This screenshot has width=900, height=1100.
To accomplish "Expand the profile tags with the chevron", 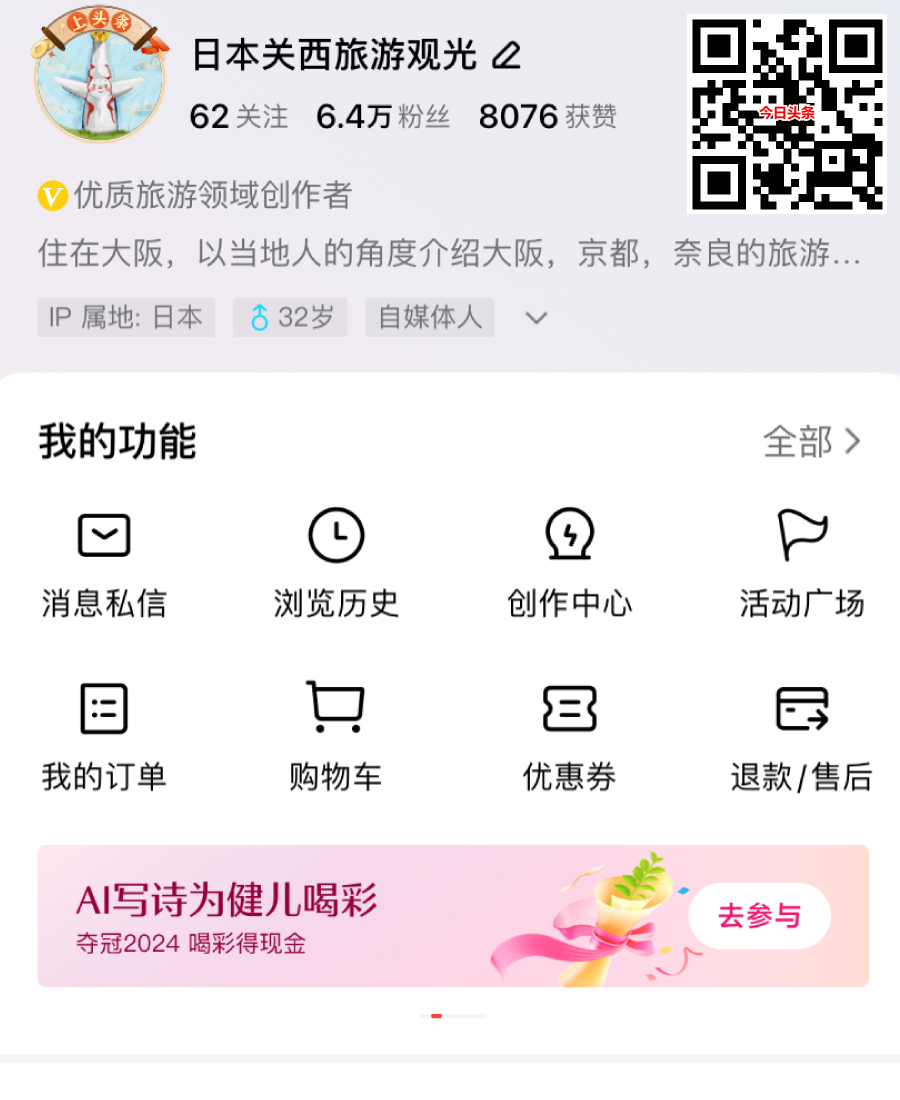I will 537,318.
